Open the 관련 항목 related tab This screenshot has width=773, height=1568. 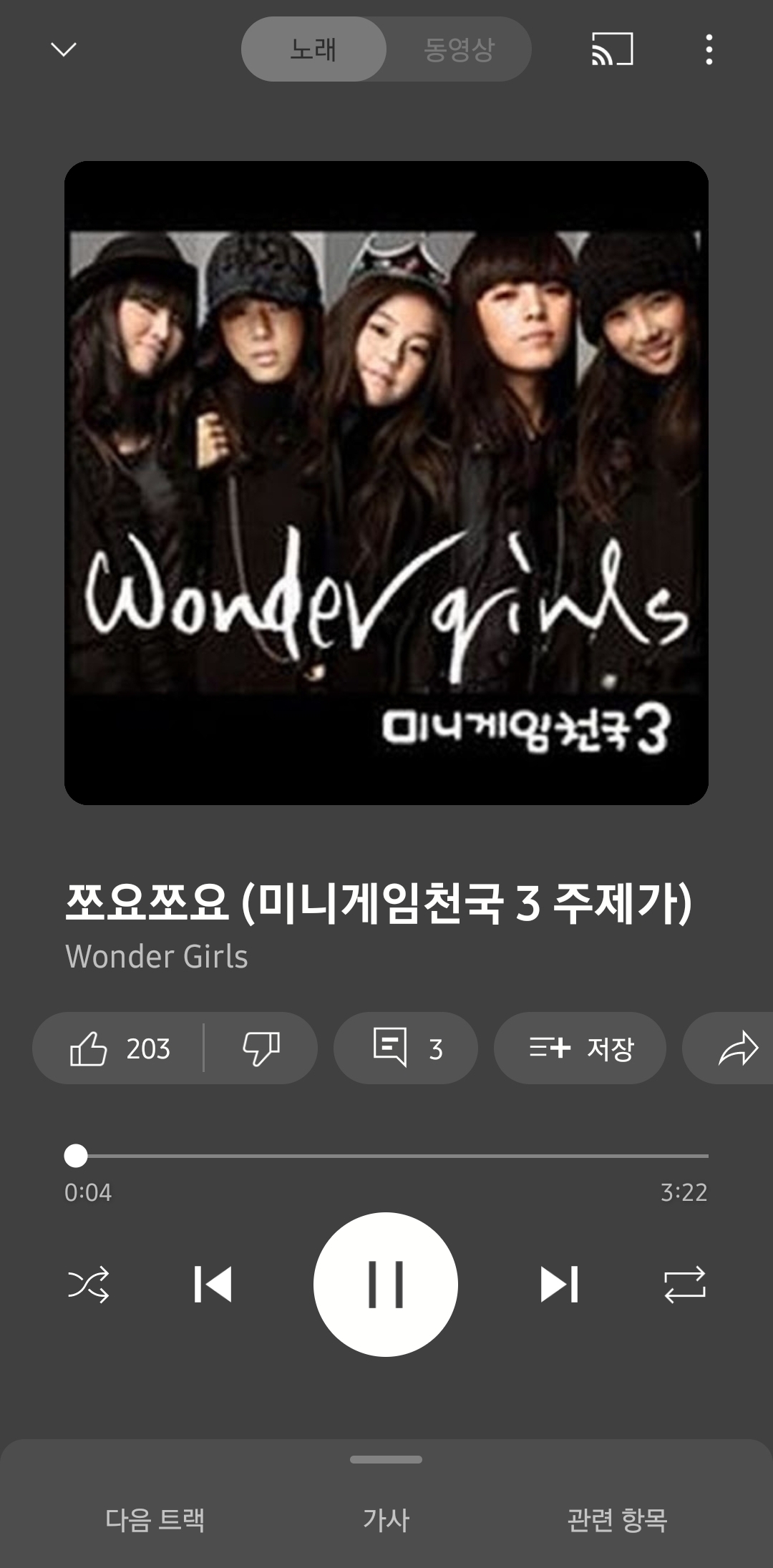pos(617,1519)
